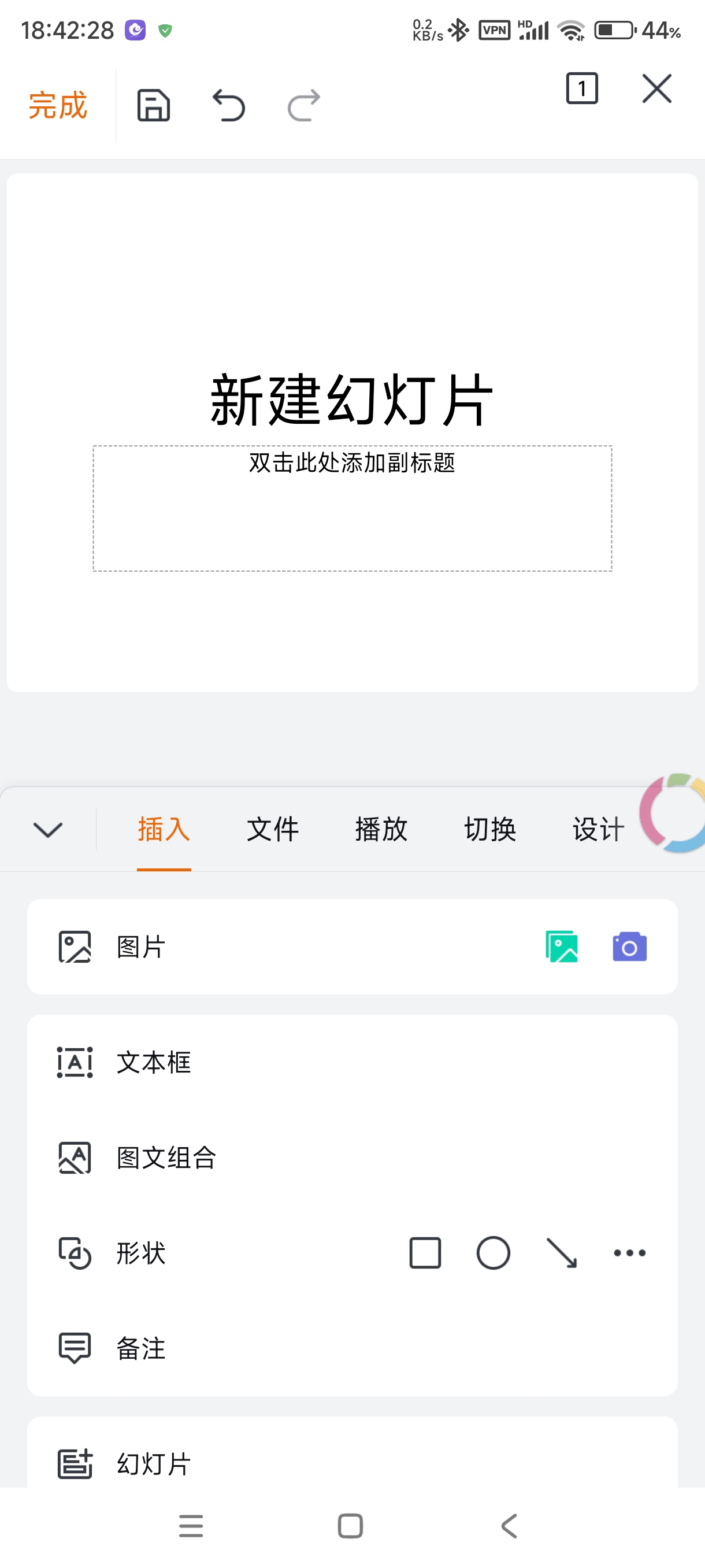Open the 文本框 text box tool
Viewport: 705px width, 1568px height.
coord(154,1062)
